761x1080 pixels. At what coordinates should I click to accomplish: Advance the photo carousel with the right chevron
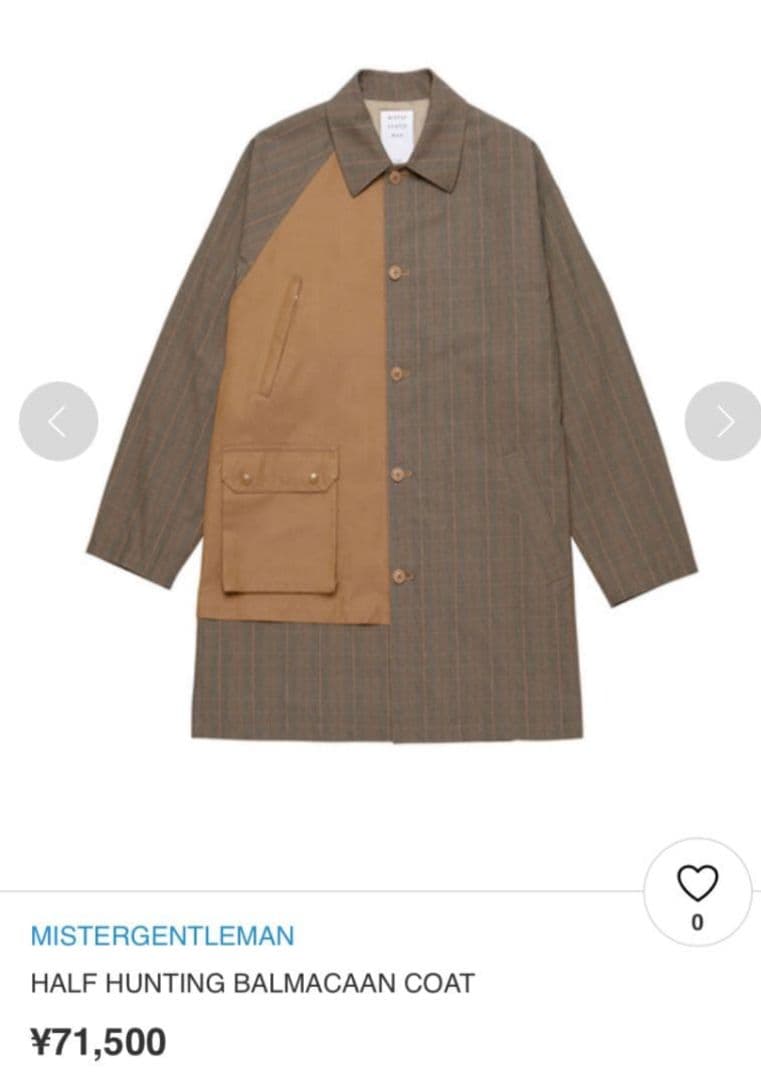tap(725, 421)
